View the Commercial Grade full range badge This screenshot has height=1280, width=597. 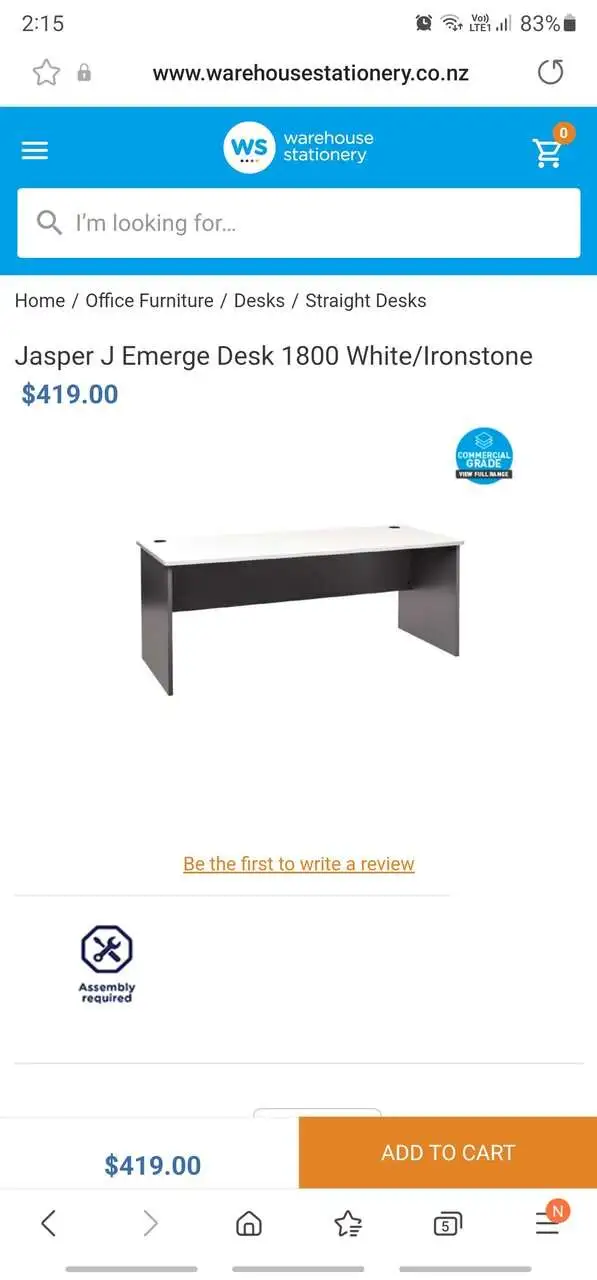[x=484, y=456]
